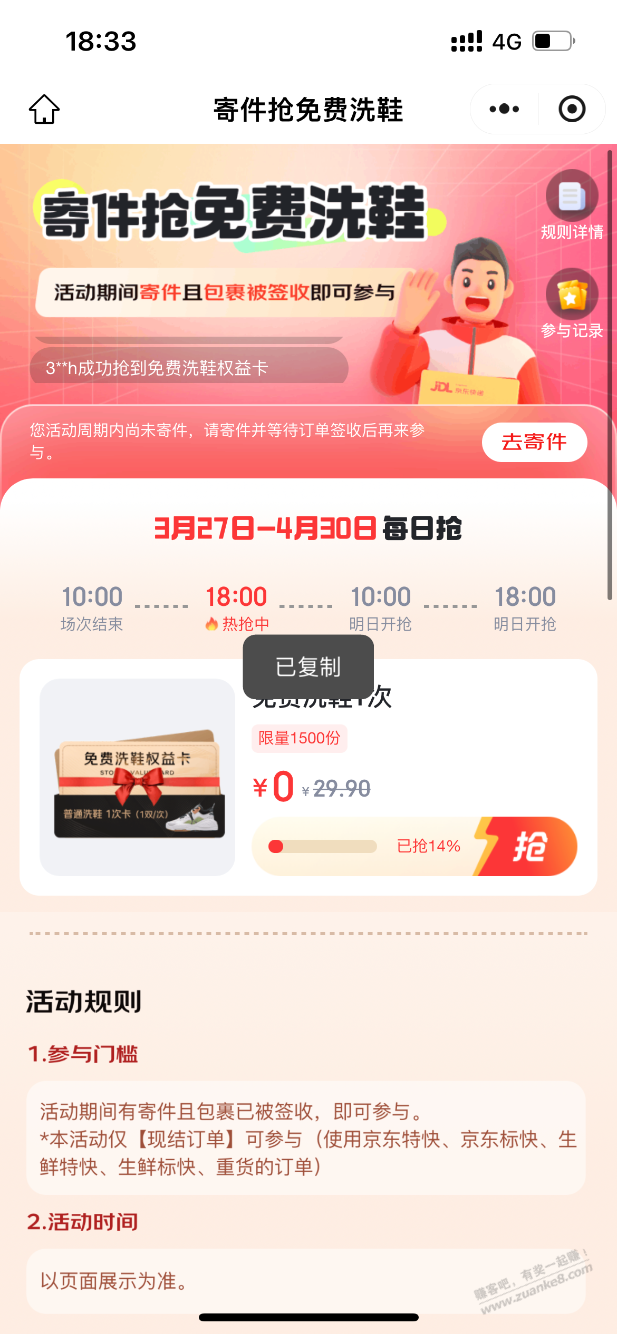Go to the mini program home page

pos(44,109)
